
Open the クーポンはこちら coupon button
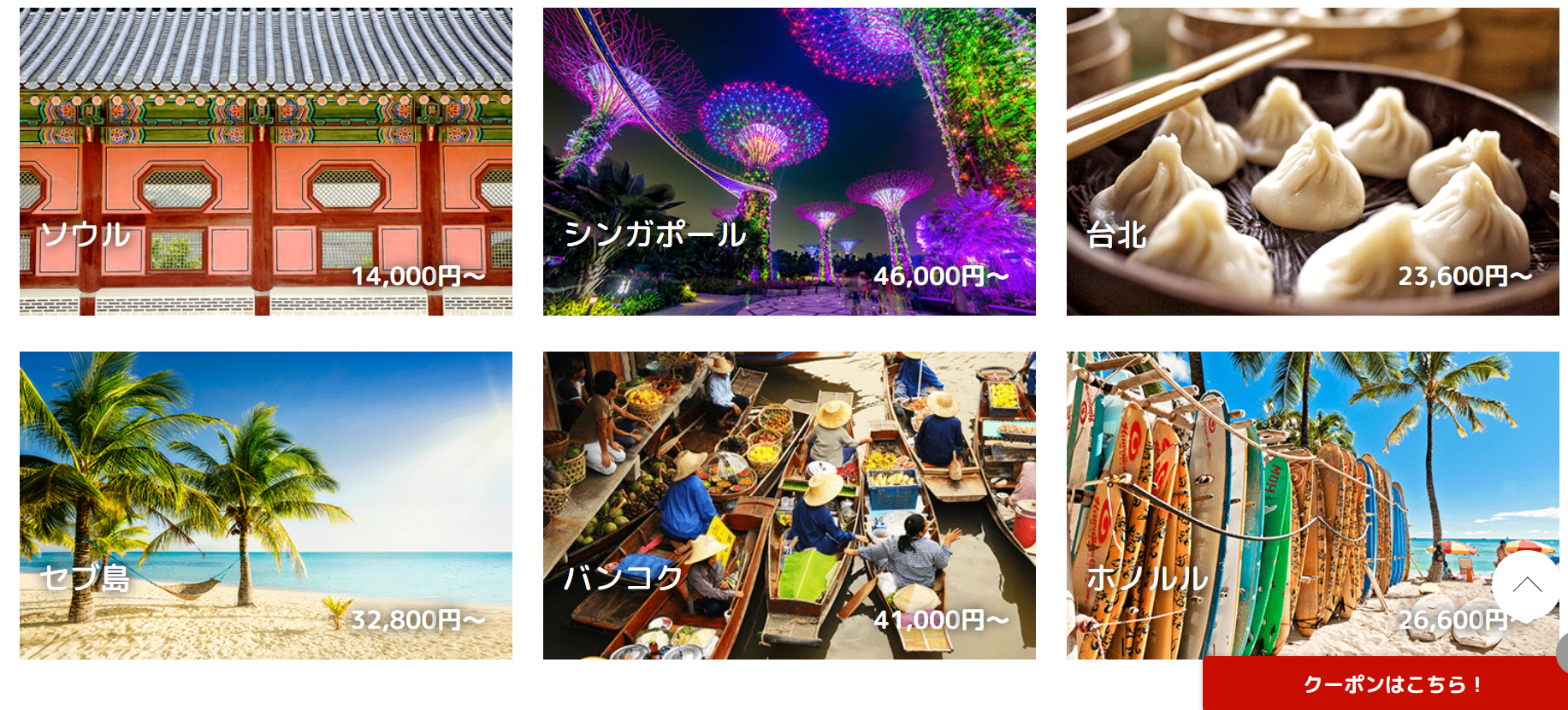pyautogui.click(x=1384, y=684)
